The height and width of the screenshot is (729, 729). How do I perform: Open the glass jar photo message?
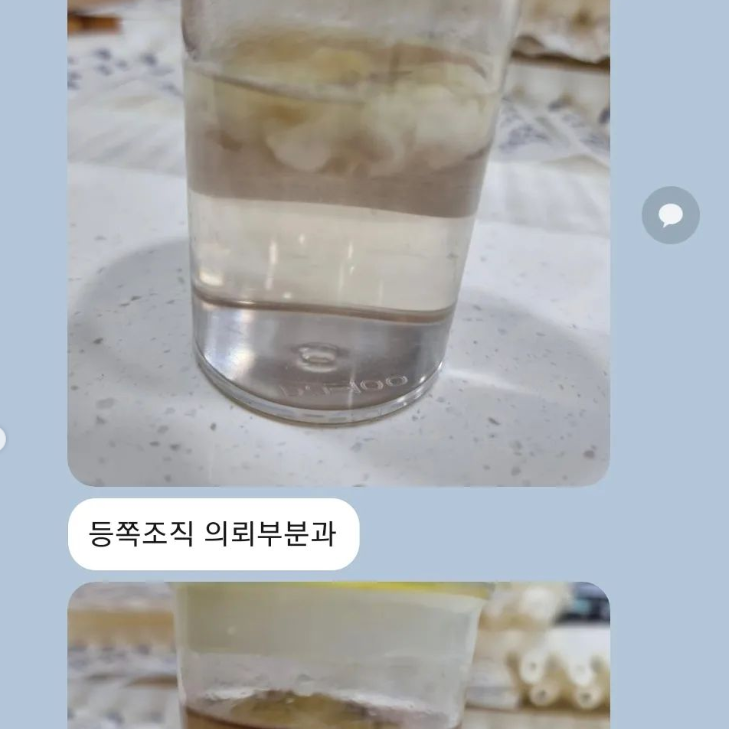[x=338, y=240]
